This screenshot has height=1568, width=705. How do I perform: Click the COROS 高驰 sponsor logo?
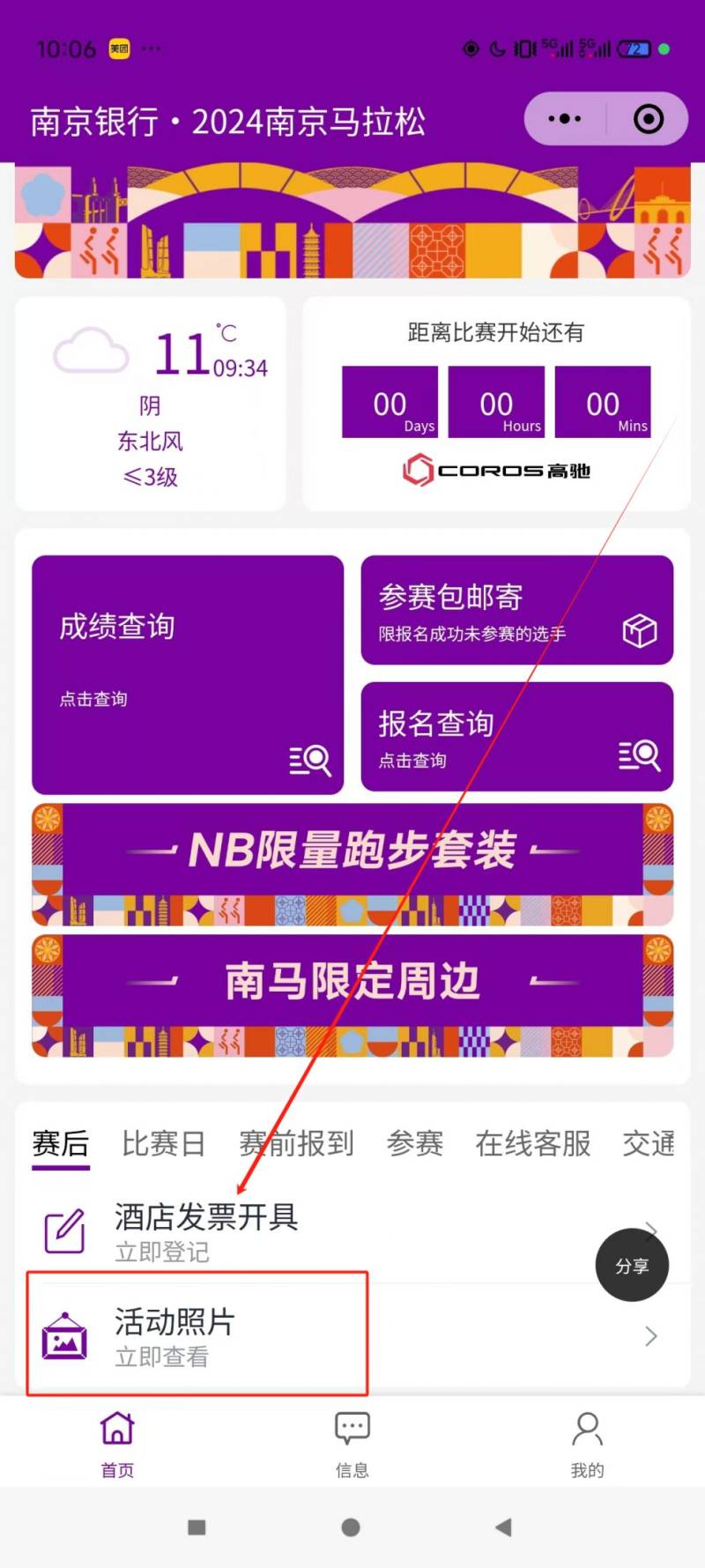pos(496,470)
